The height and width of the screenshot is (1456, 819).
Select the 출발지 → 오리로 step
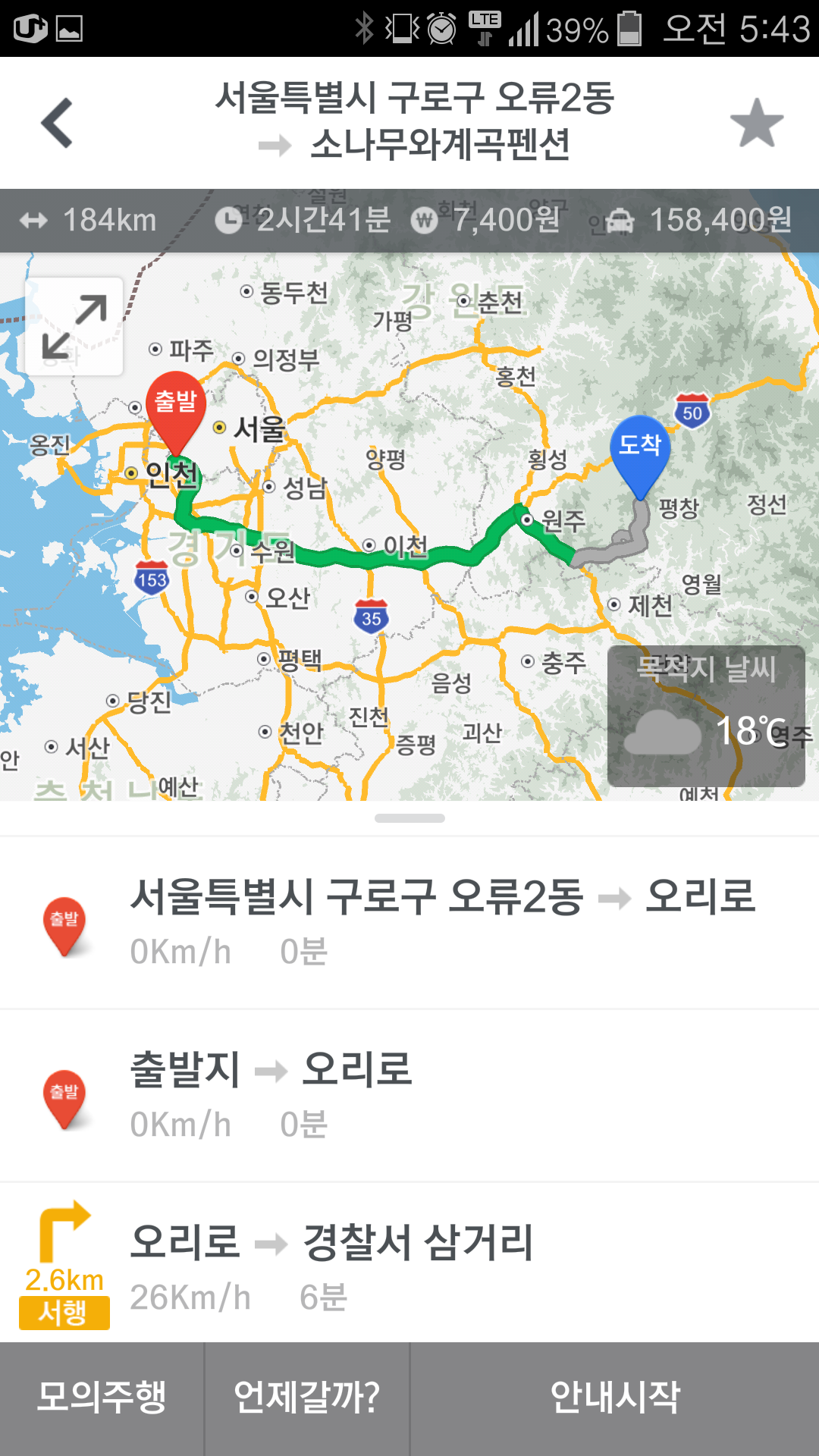point(409,1094)
